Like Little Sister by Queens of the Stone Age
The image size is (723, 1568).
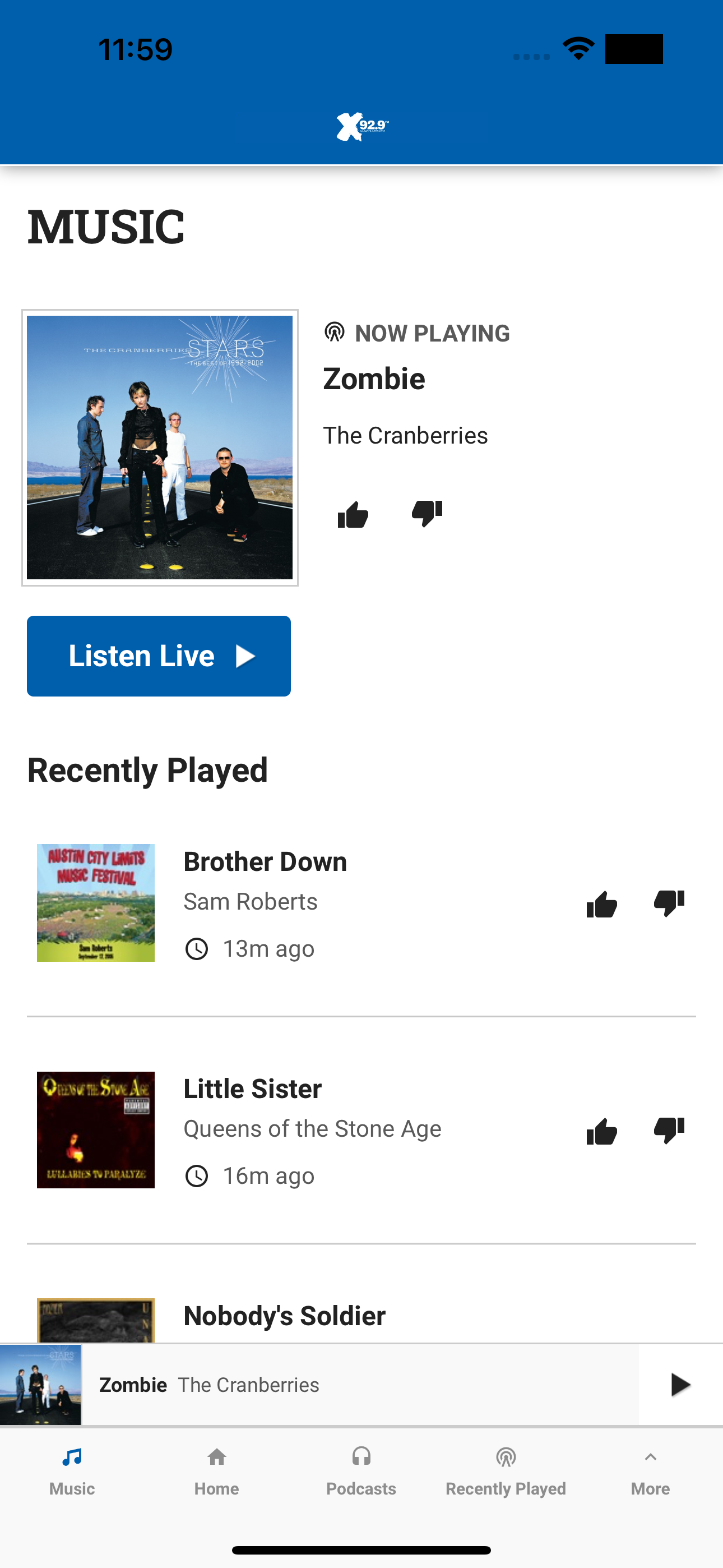(601, 1132)
